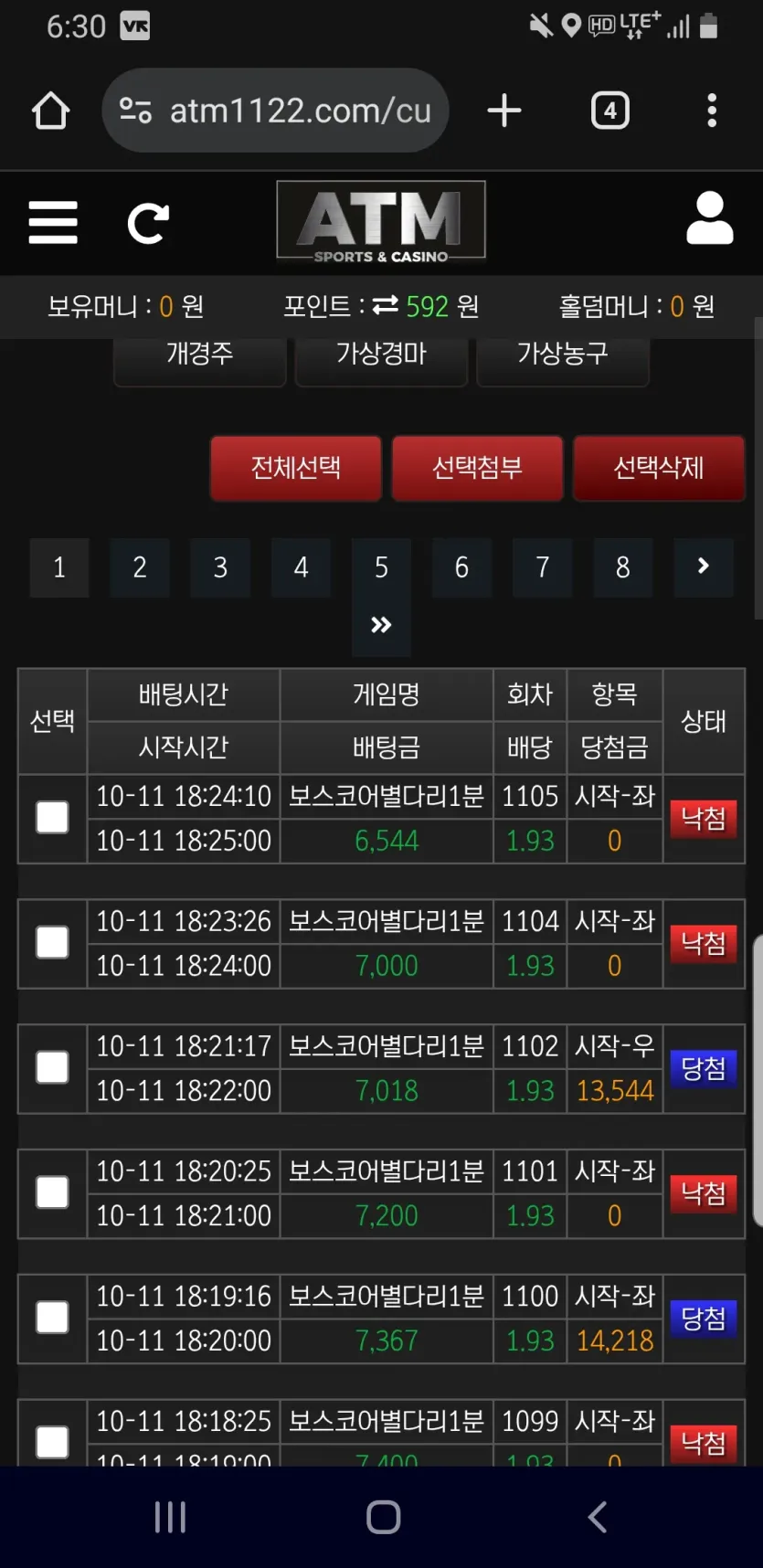Tap the 선택삭제 button
Viewport: 763px width, 1568px height.
pos(659,468)
